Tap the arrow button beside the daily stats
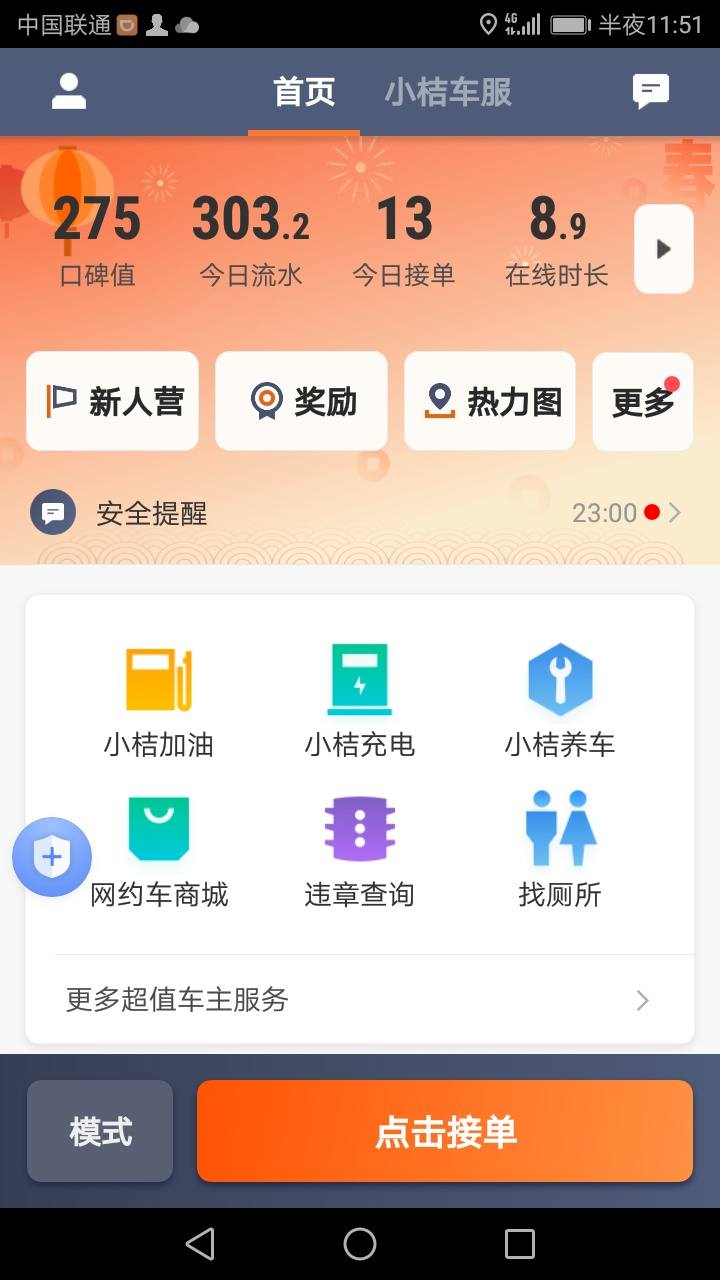The width and height of the screenshot is (720, 1280). [x=664, y=249]
